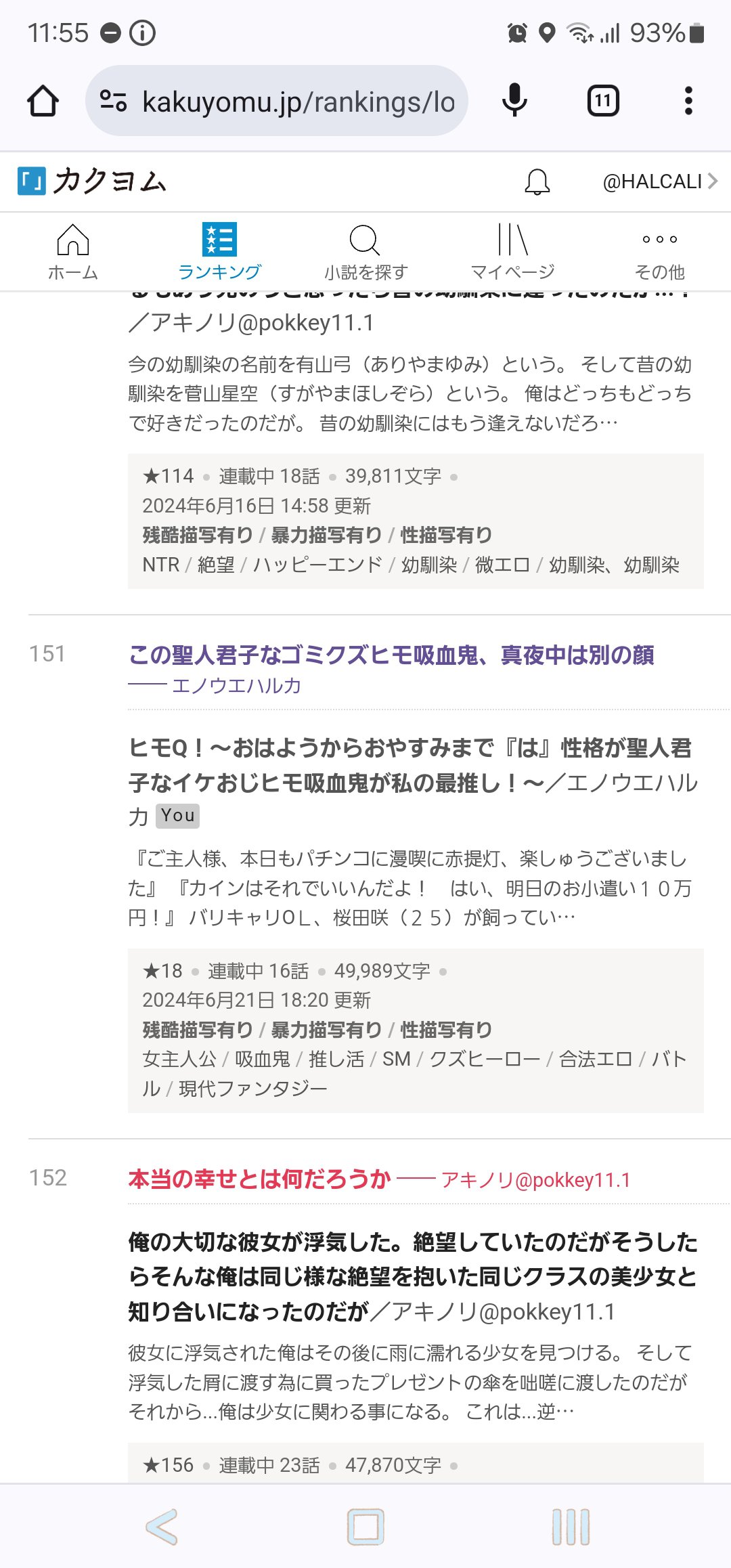Open the browser overflow menu
The image size is (731, 1568).
[x=688, y=101]
